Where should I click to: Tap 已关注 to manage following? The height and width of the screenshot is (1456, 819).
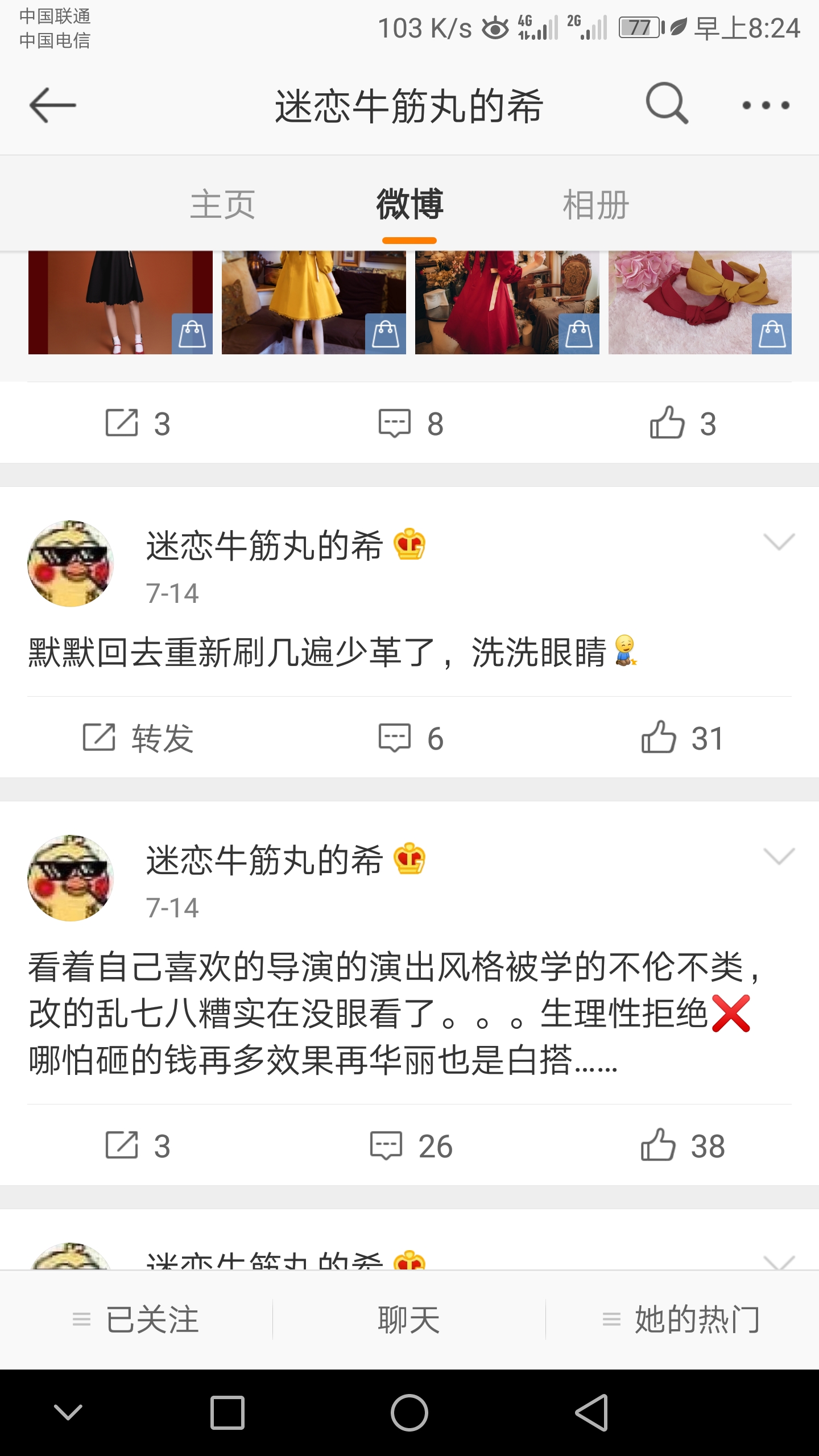coord(136,1319)
